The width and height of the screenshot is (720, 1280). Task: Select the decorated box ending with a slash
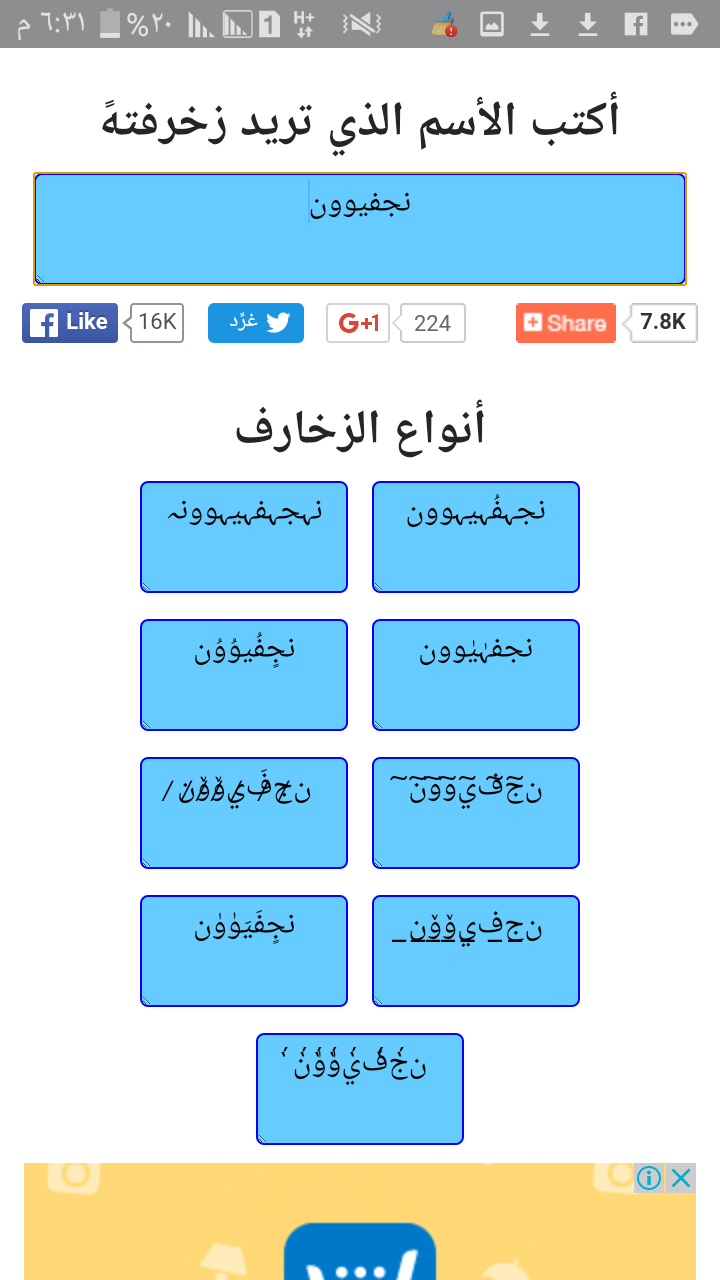(244, 813)
